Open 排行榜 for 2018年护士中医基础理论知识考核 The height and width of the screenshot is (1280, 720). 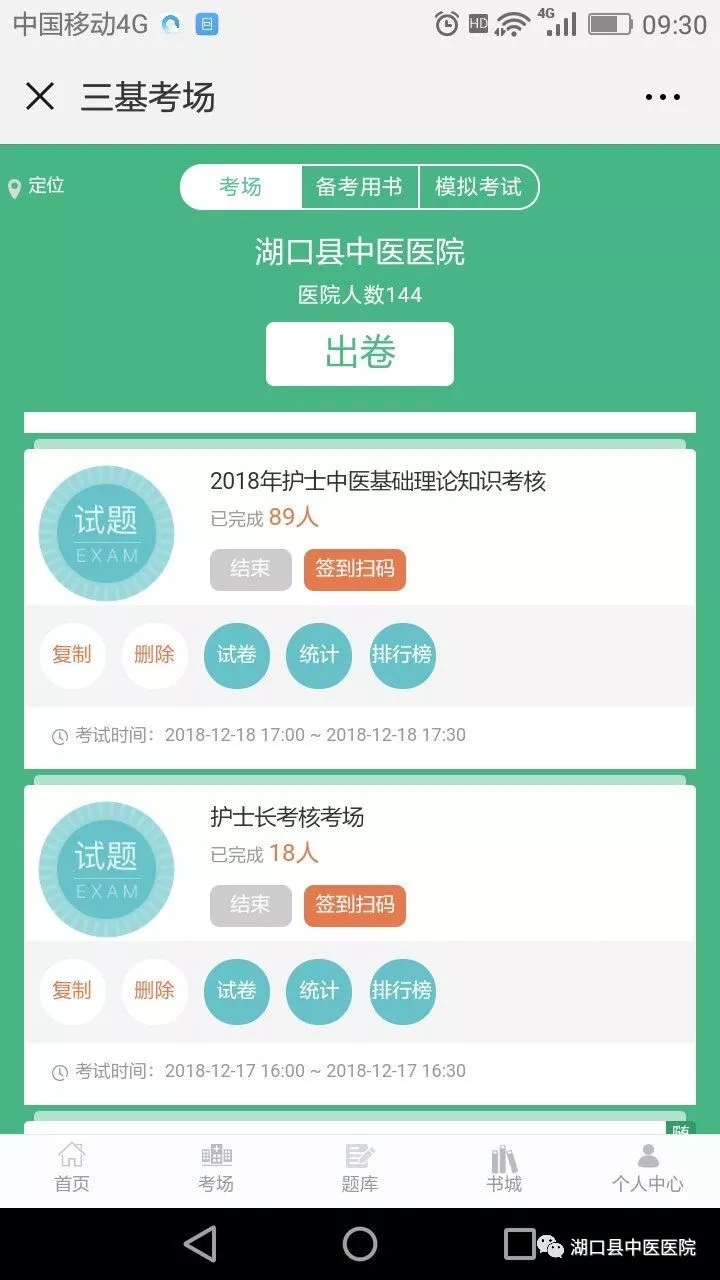tap(402, 655)
